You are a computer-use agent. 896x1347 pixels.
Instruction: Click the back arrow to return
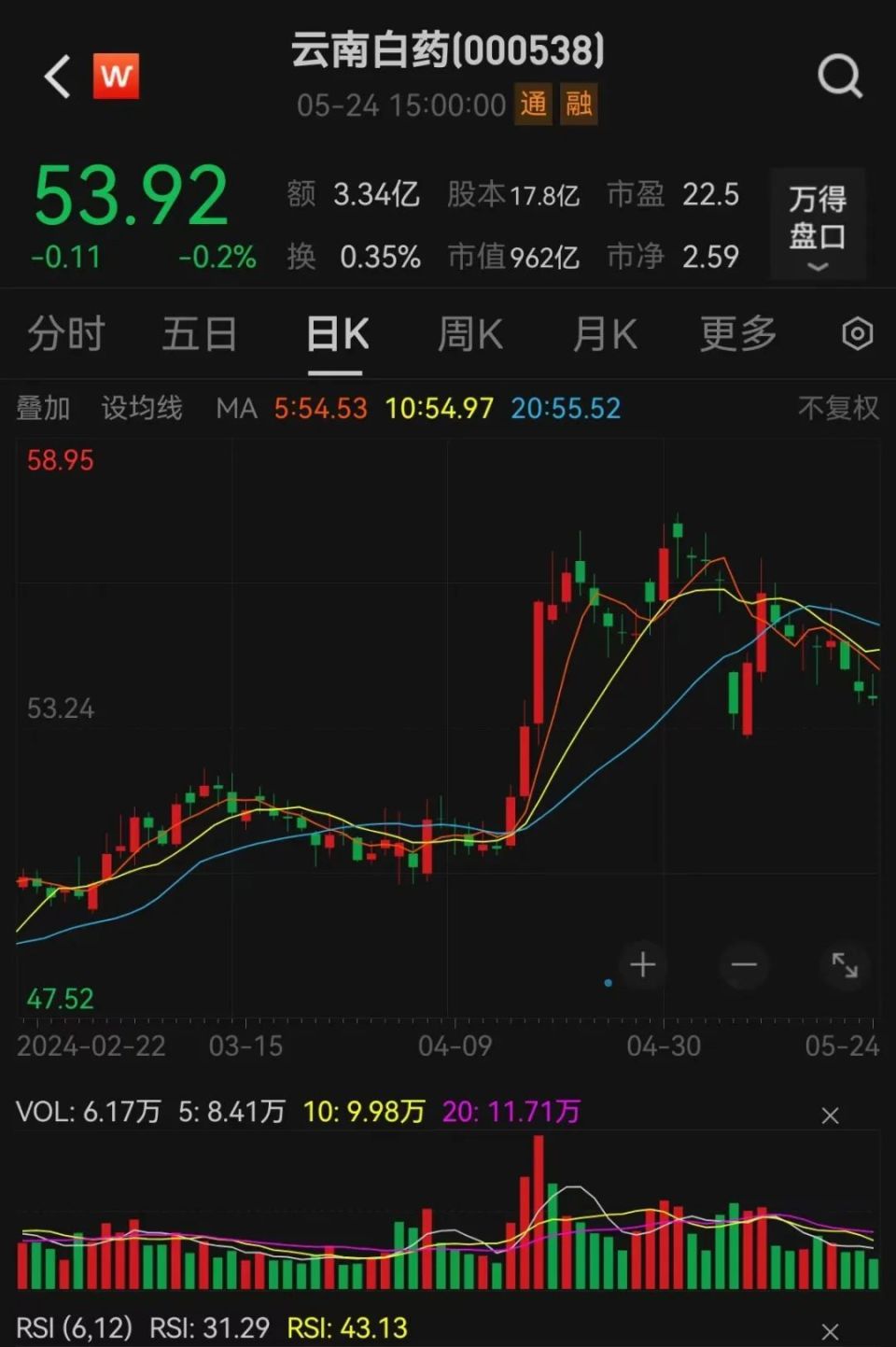[55, 77]
